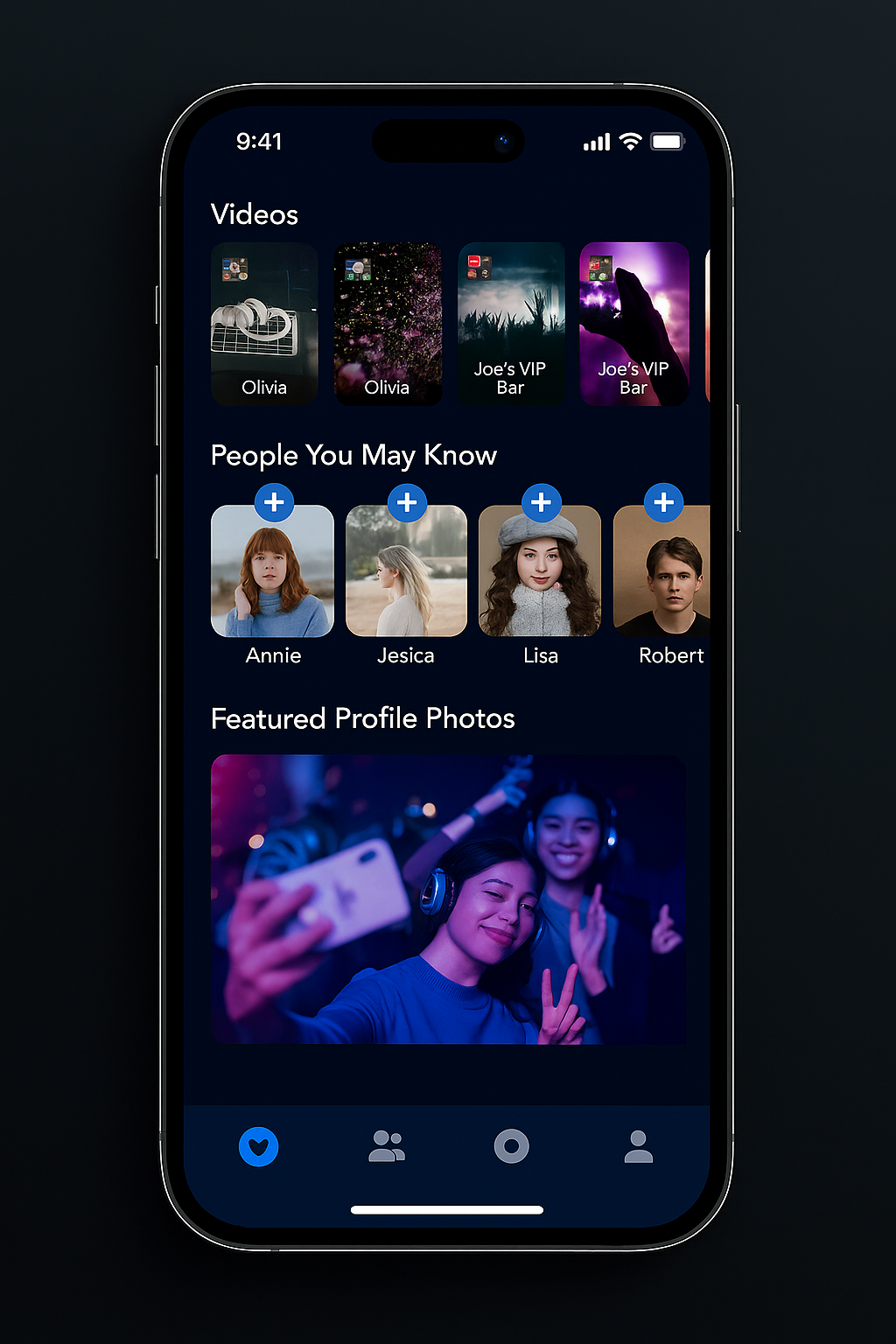
Task: View Jesica's profile photo card
Action: (x=406, y=577)
